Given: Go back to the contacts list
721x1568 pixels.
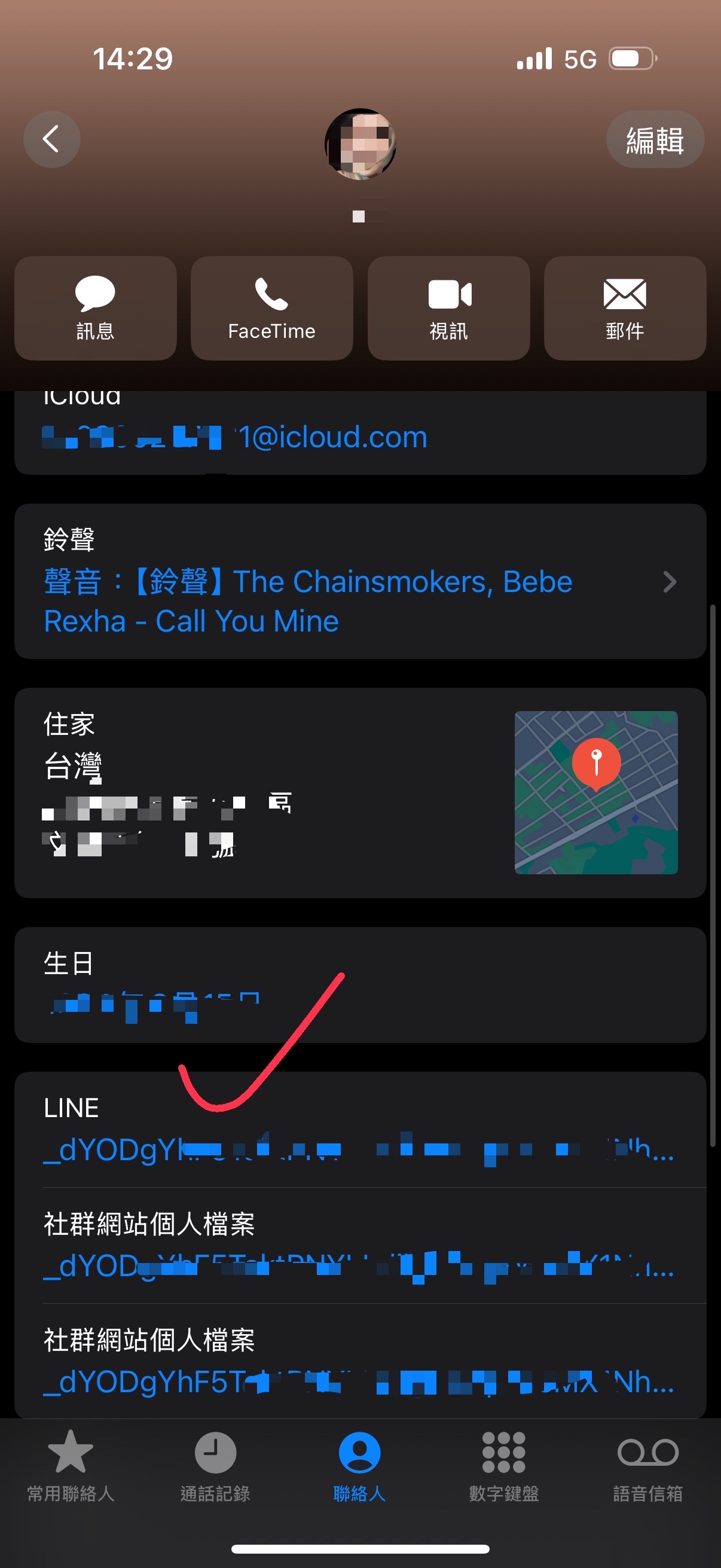Looking at the screenshot, I should pyautogui.click(x=52, y=139).
